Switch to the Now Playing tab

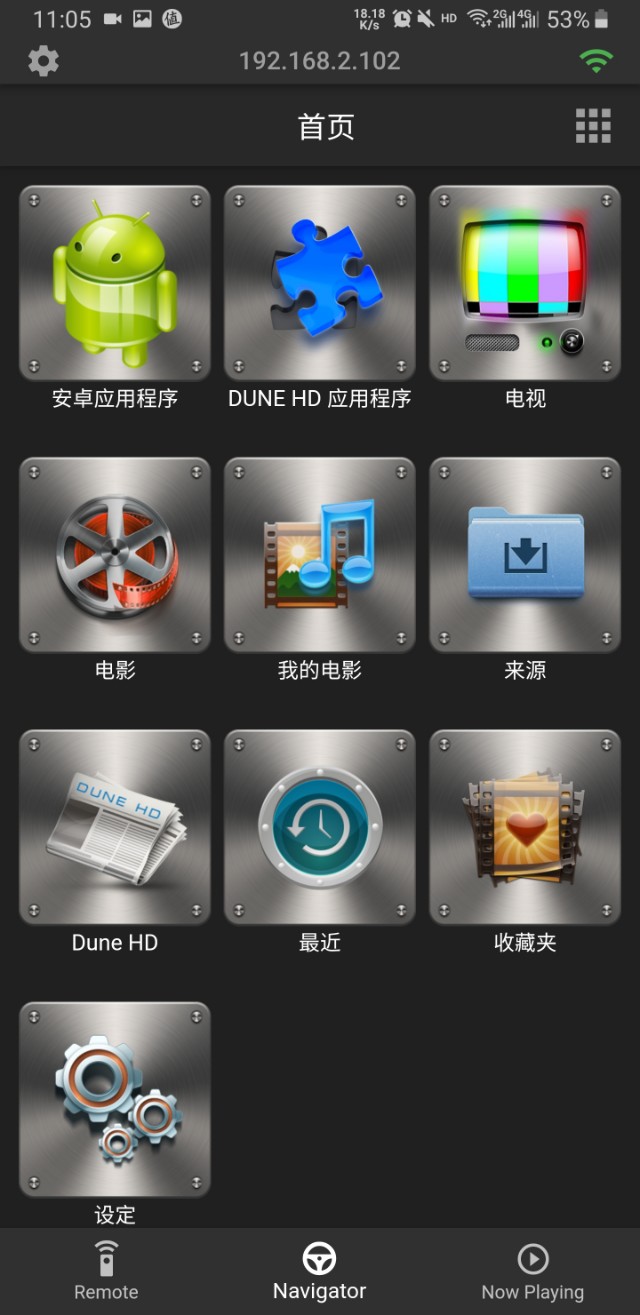tap(532, 1271)
